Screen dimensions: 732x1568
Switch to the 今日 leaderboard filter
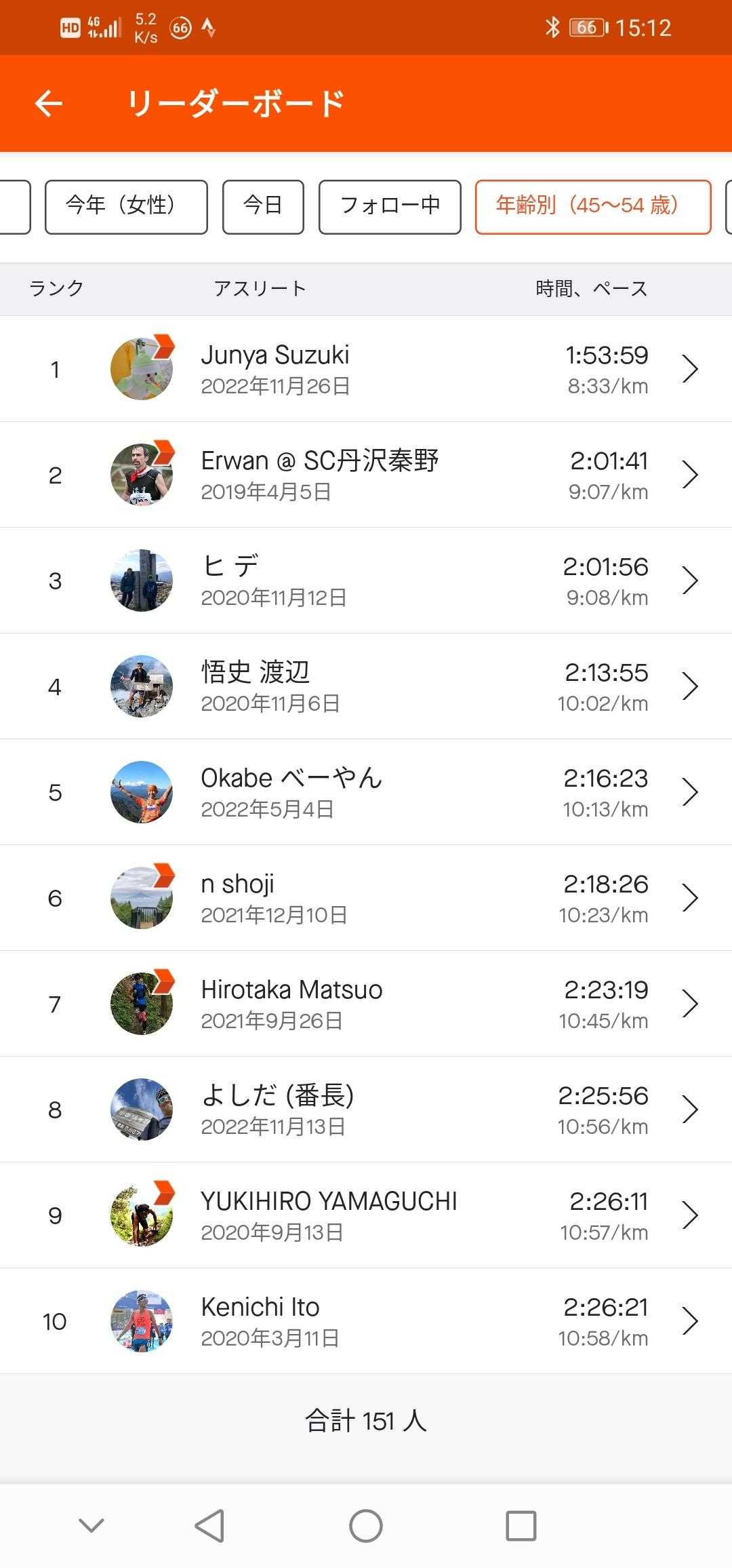263,207
